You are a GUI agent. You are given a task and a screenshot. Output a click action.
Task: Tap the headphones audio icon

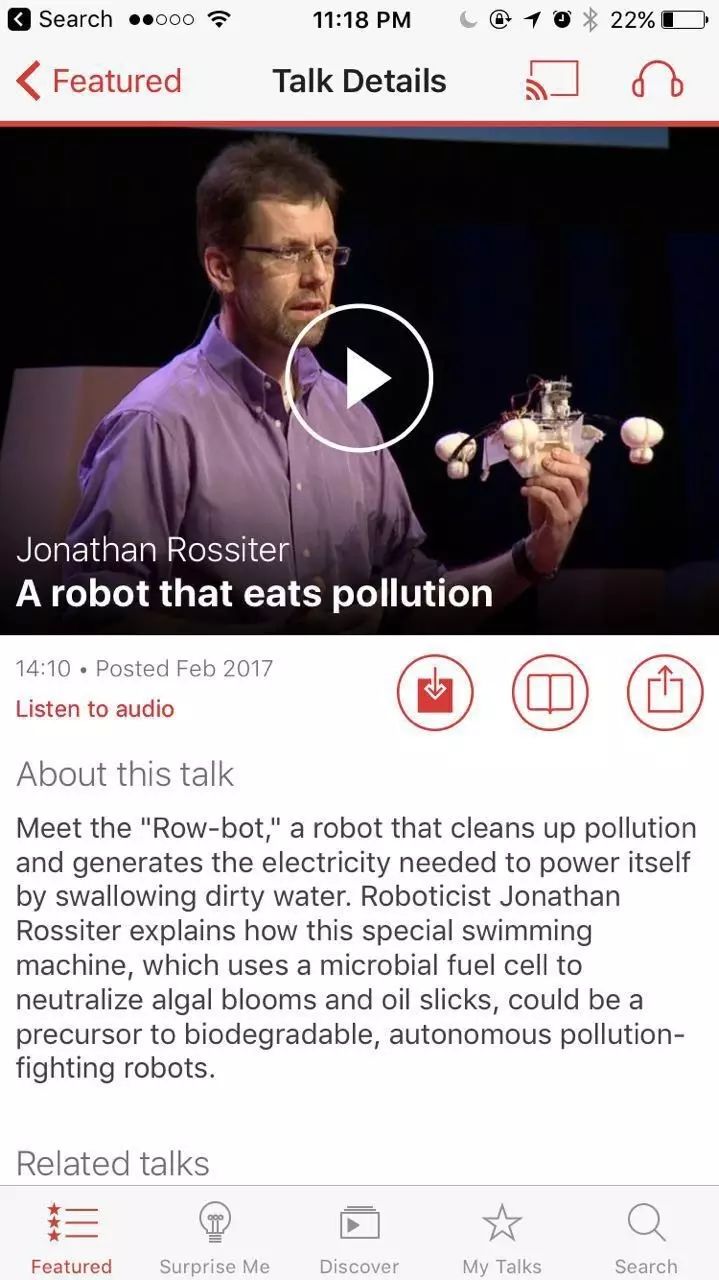(656, 81)
